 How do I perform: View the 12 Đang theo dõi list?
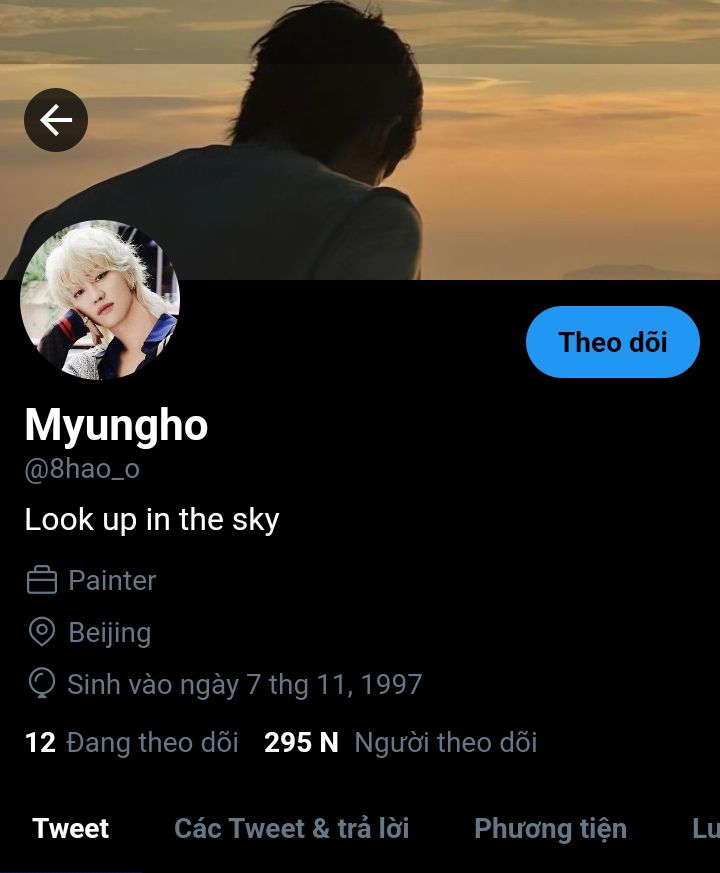[x=132, y=743]
